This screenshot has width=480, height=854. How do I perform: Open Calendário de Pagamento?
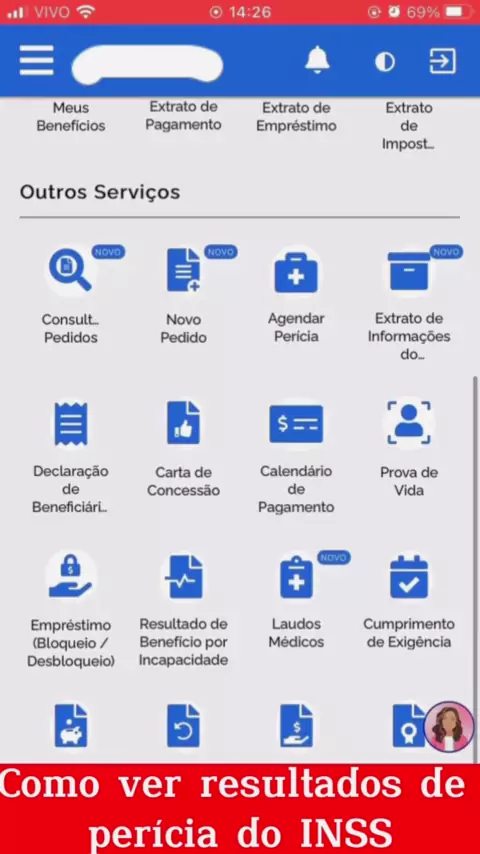(x=296, y=458)
